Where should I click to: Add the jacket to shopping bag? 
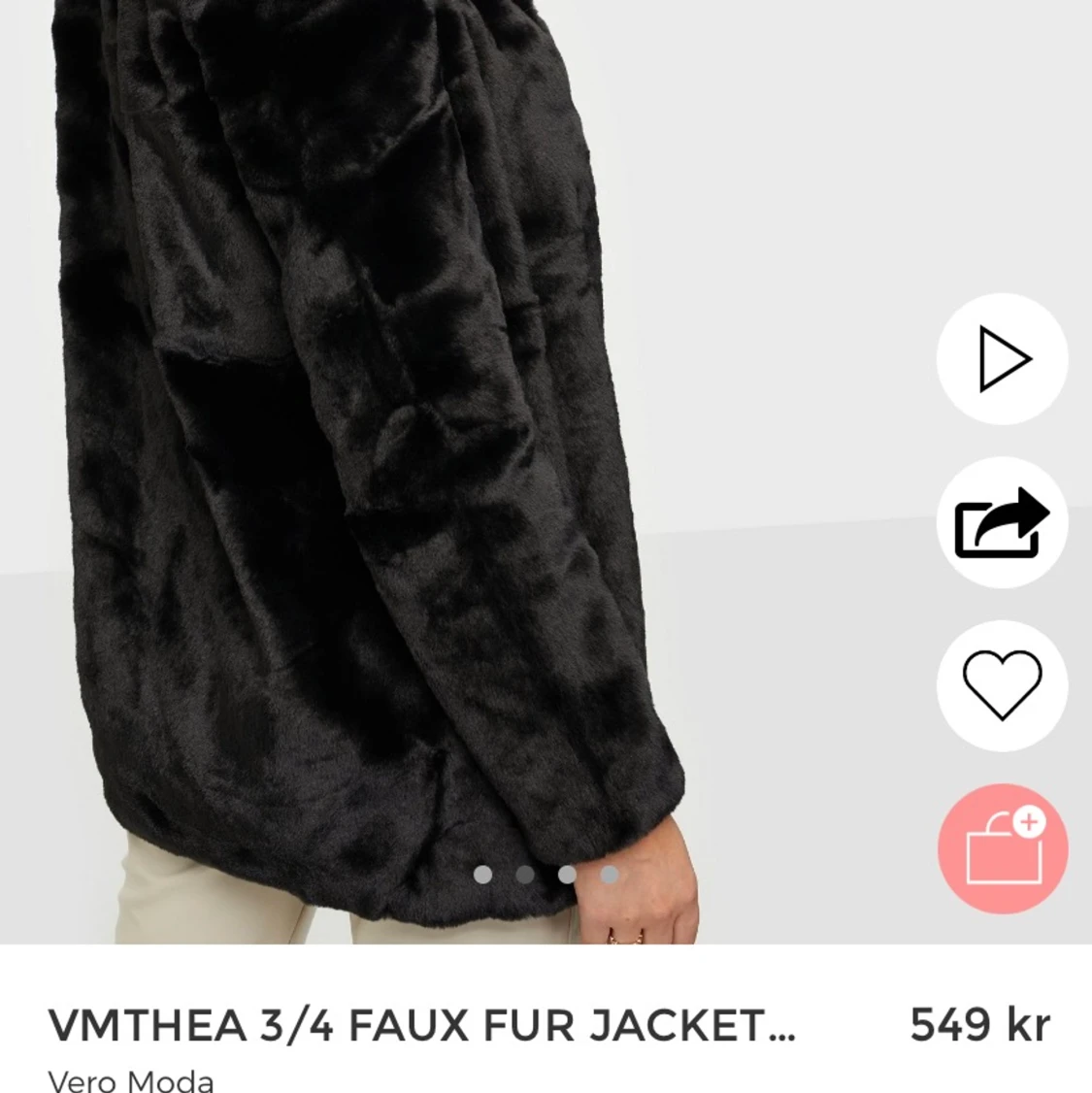pos(1002,848)
